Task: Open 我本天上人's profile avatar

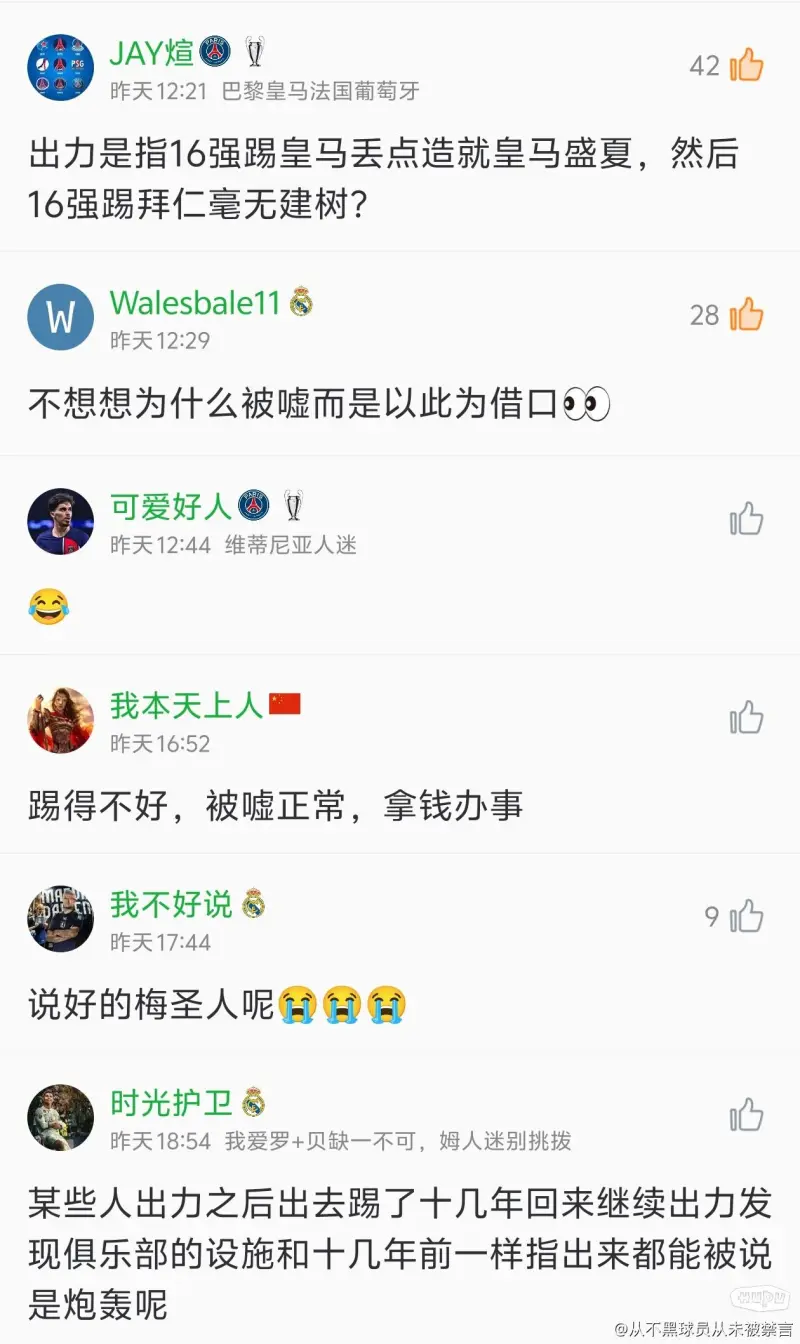Action: [60, 720]
